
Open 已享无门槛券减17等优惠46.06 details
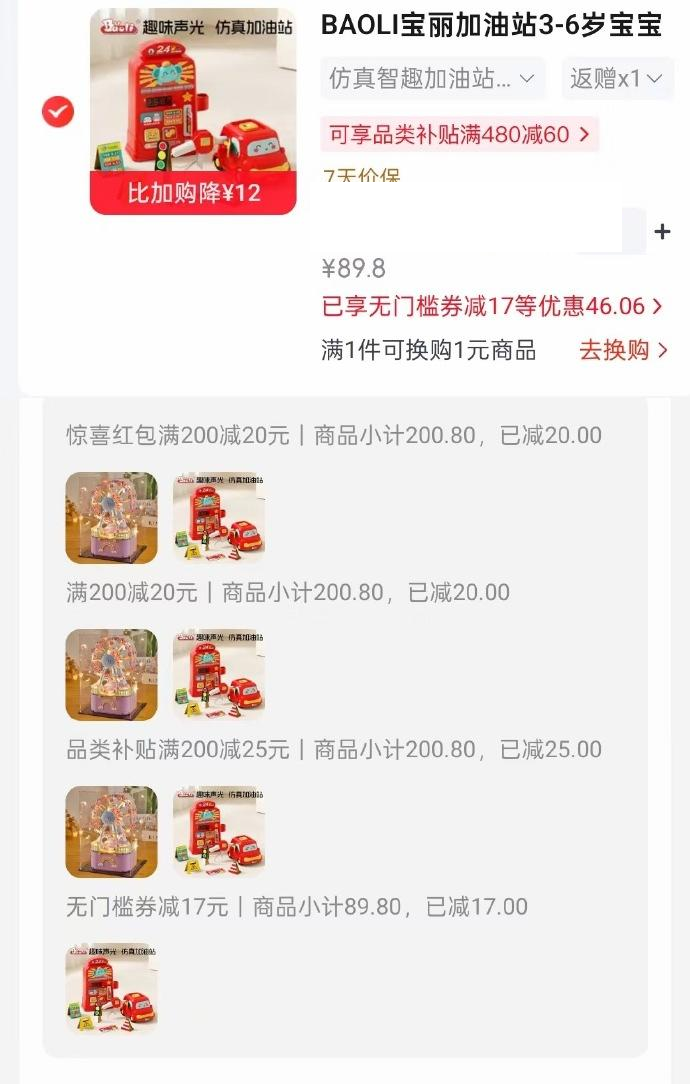click(x=492, y=306)
